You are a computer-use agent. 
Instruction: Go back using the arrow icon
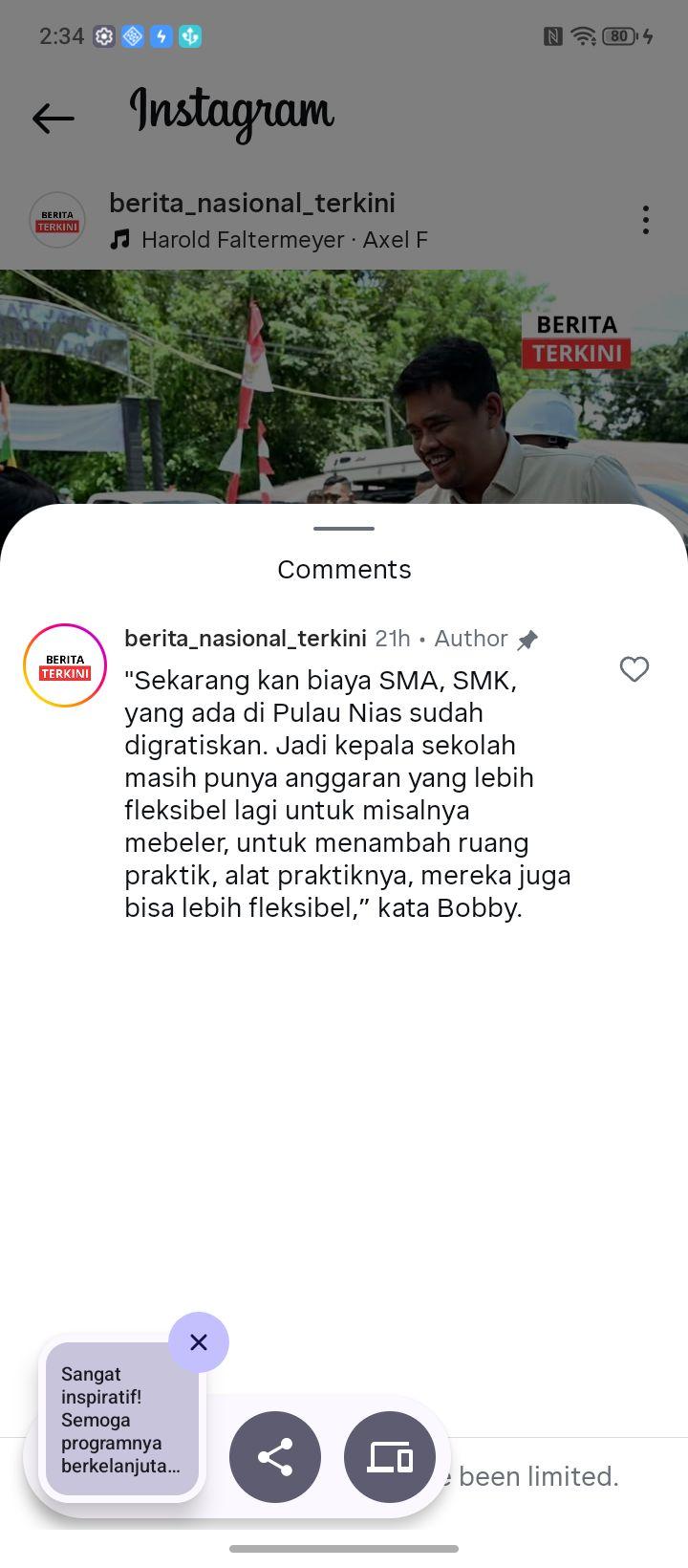(53, 119)
